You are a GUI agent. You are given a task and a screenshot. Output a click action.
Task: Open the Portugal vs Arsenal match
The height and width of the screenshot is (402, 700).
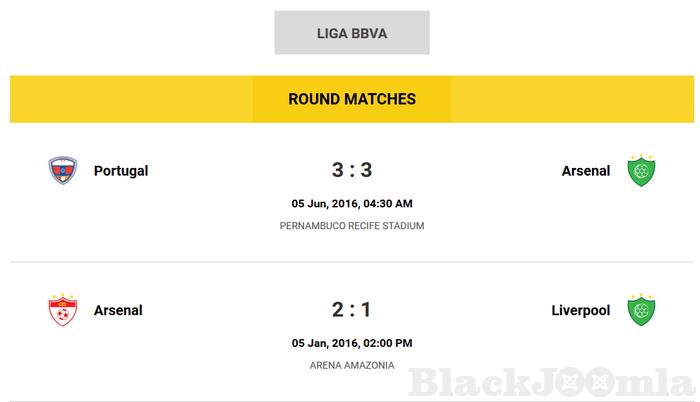click(x=352, y=170)
